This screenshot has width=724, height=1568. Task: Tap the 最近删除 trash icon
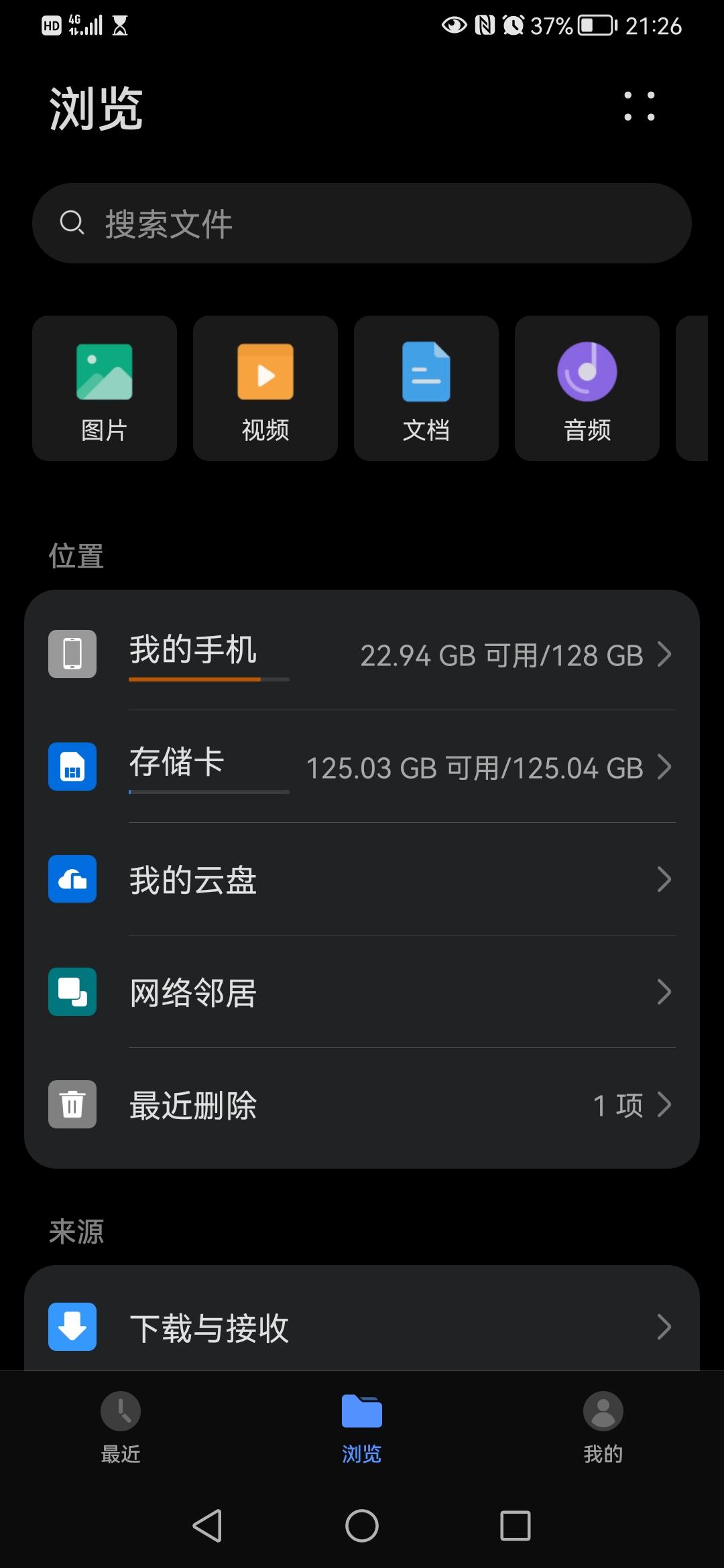pos(72,1106)
